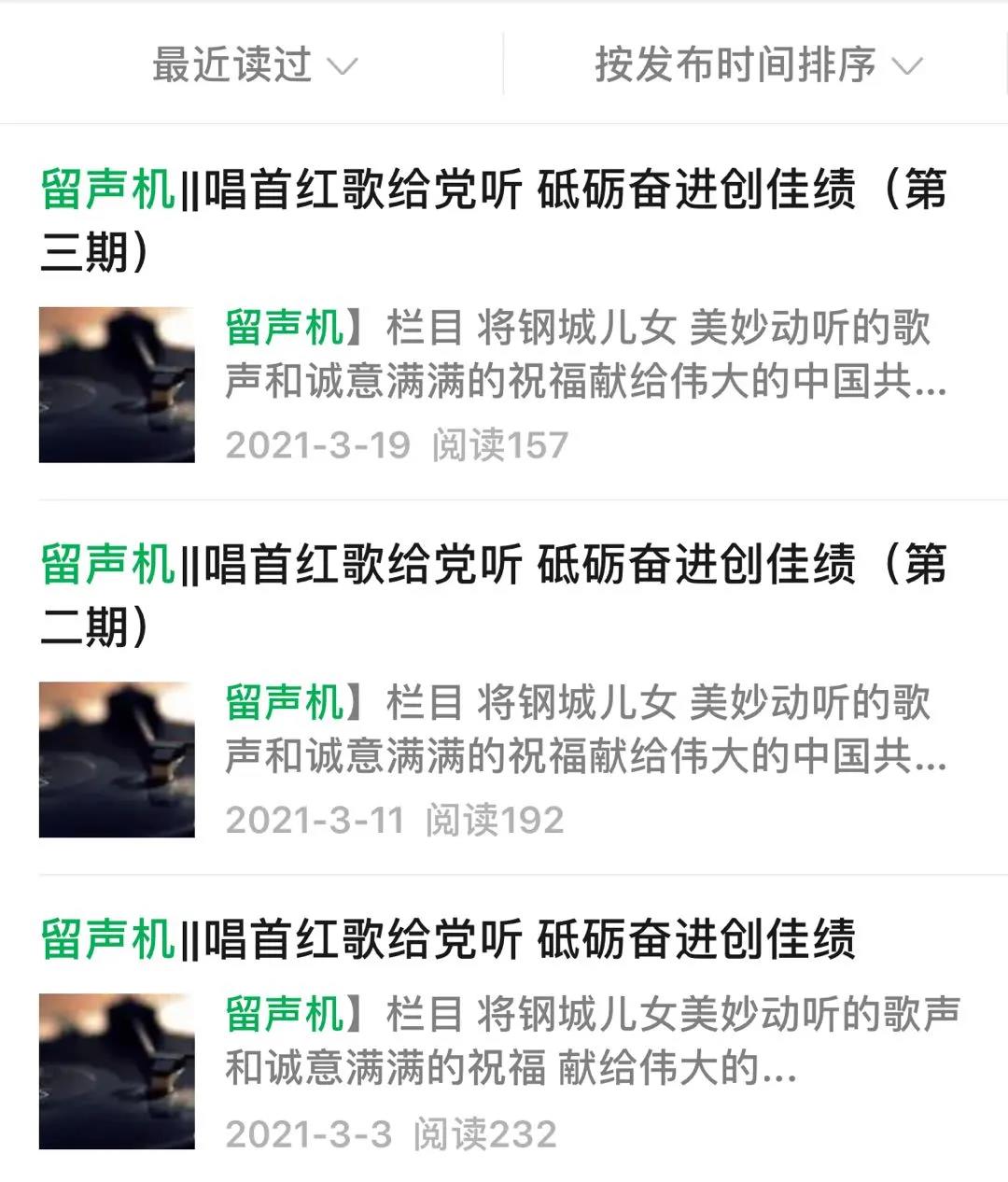Open the 留声机 article dated 2021-3-3
This screenshot has width=1008, height=1182.
(x=448, y=939)
